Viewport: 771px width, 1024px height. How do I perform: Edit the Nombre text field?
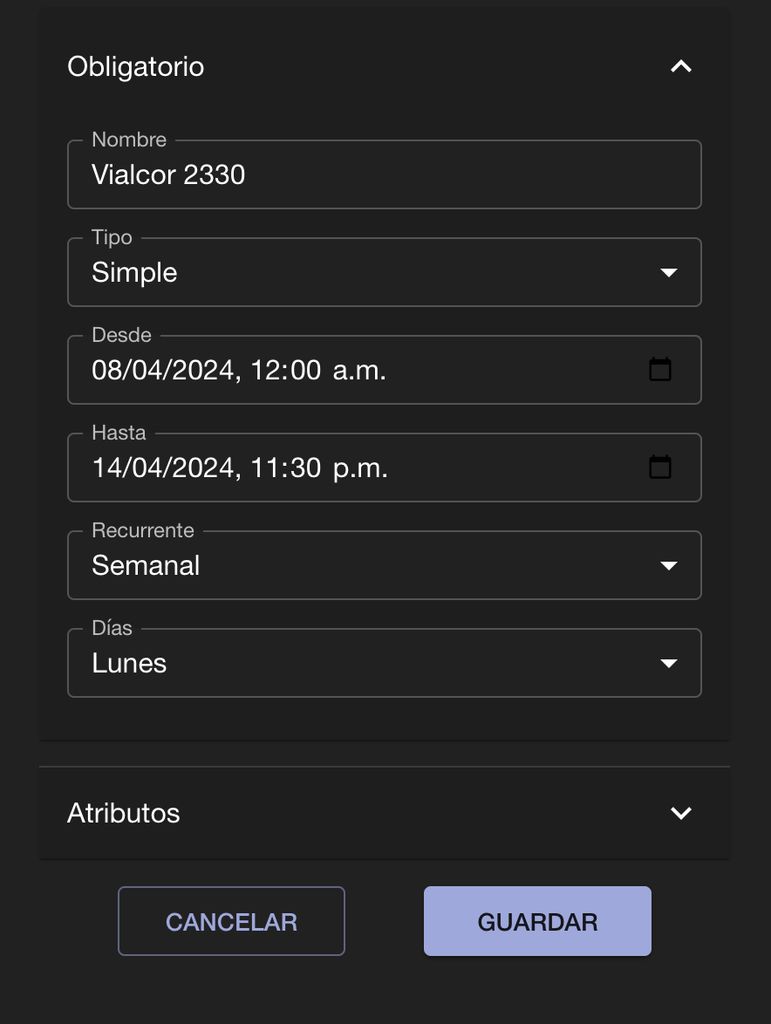(384, 175)
